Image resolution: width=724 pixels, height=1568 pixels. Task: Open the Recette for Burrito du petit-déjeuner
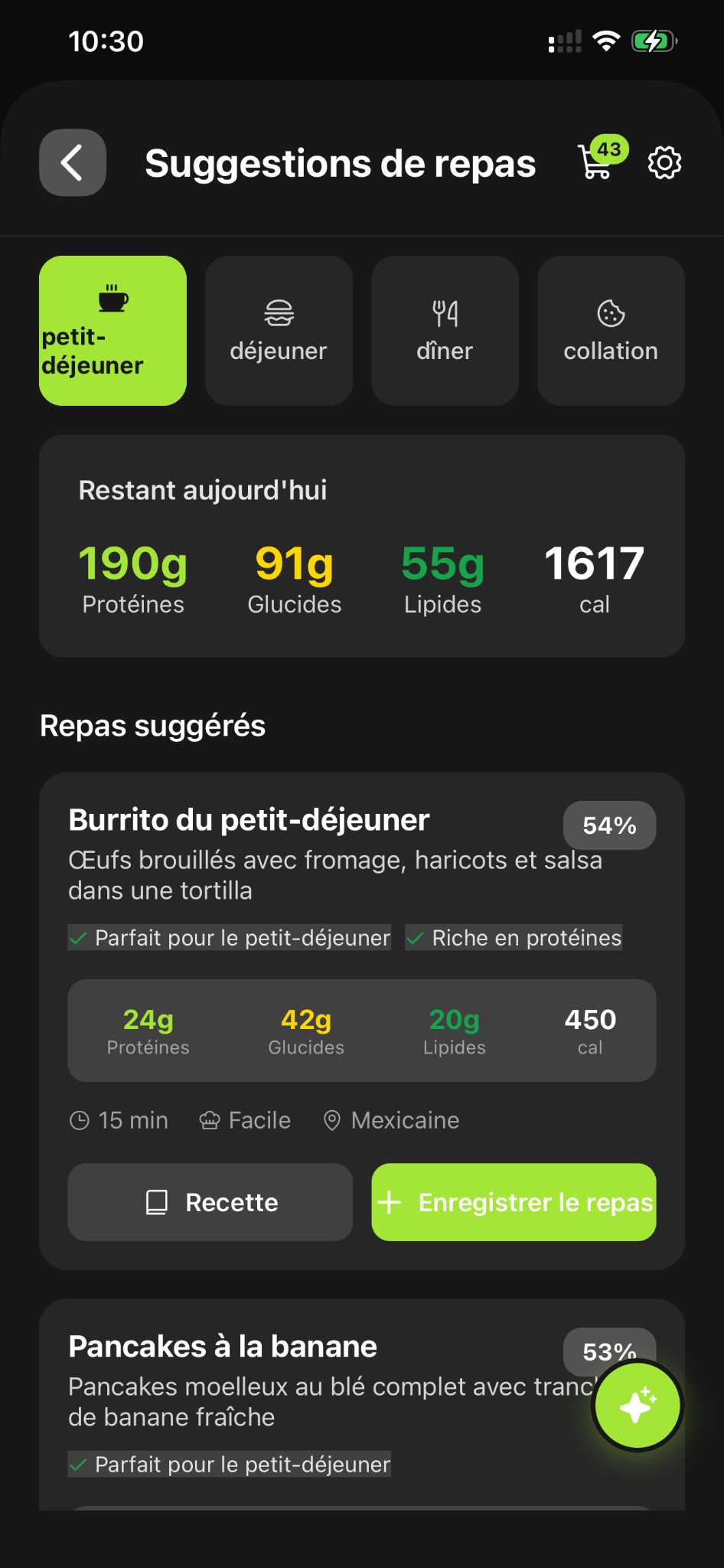209,1202
